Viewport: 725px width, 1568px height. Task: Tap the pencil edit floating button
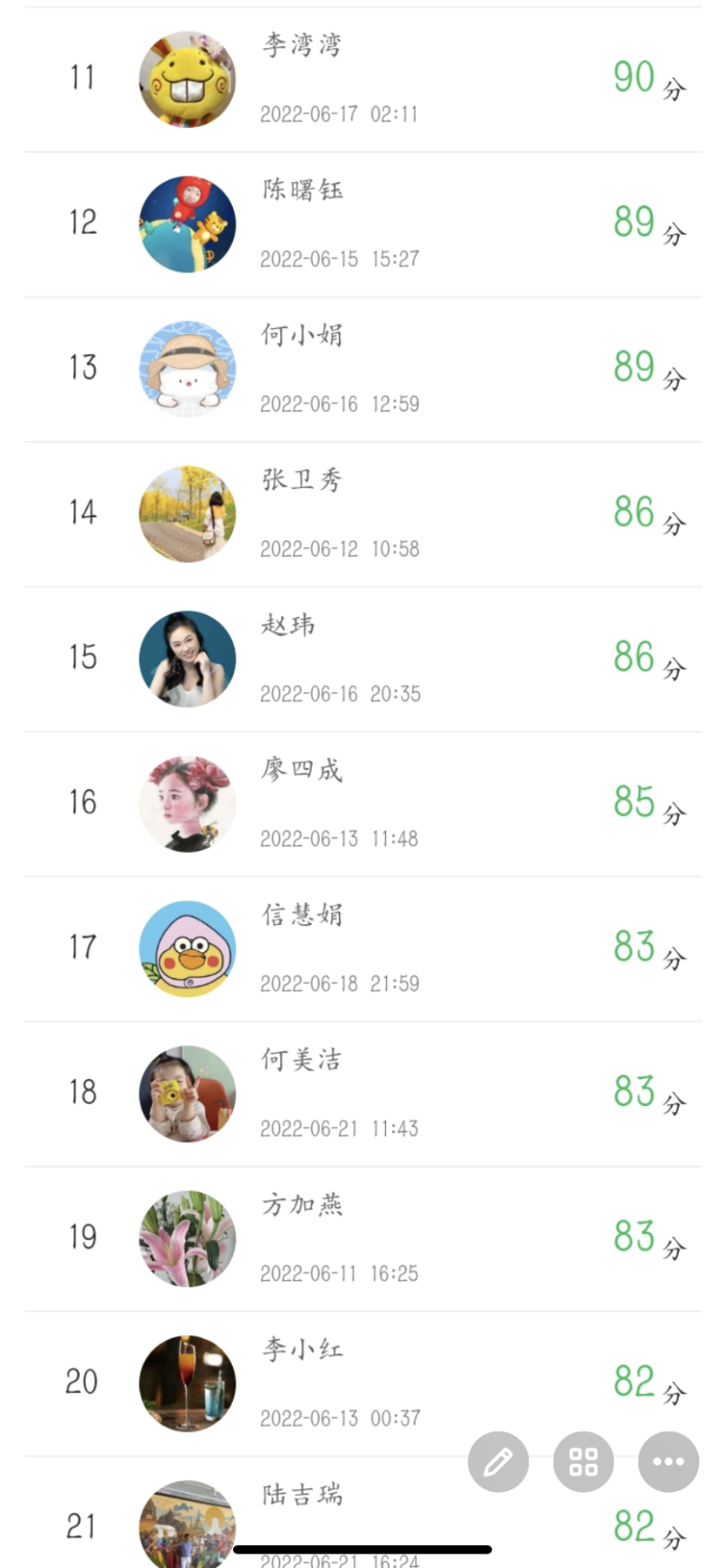(498, 1461)
